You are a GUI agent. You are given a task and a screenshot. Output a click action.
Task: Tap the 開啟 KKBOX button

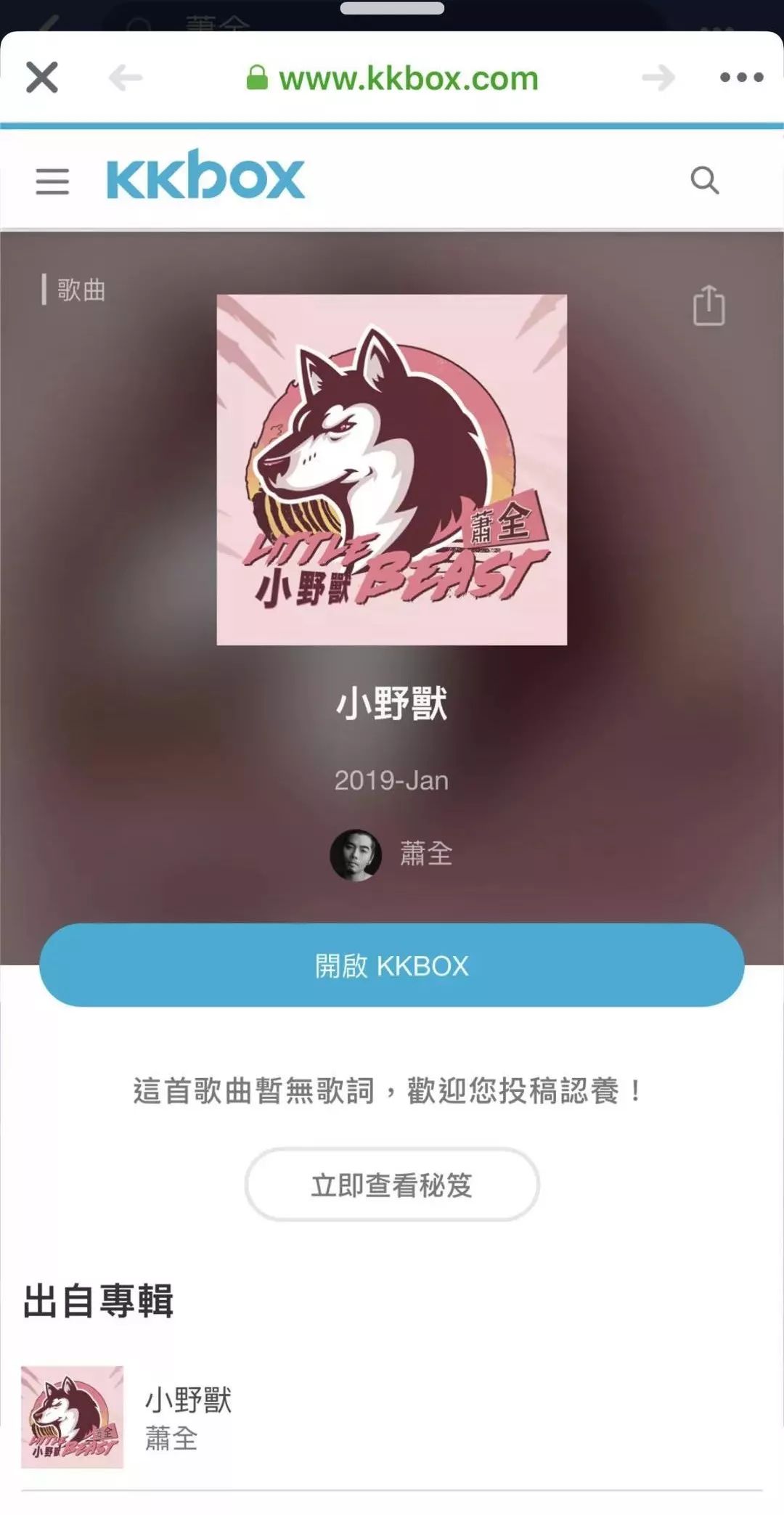[x=392, y=965]
